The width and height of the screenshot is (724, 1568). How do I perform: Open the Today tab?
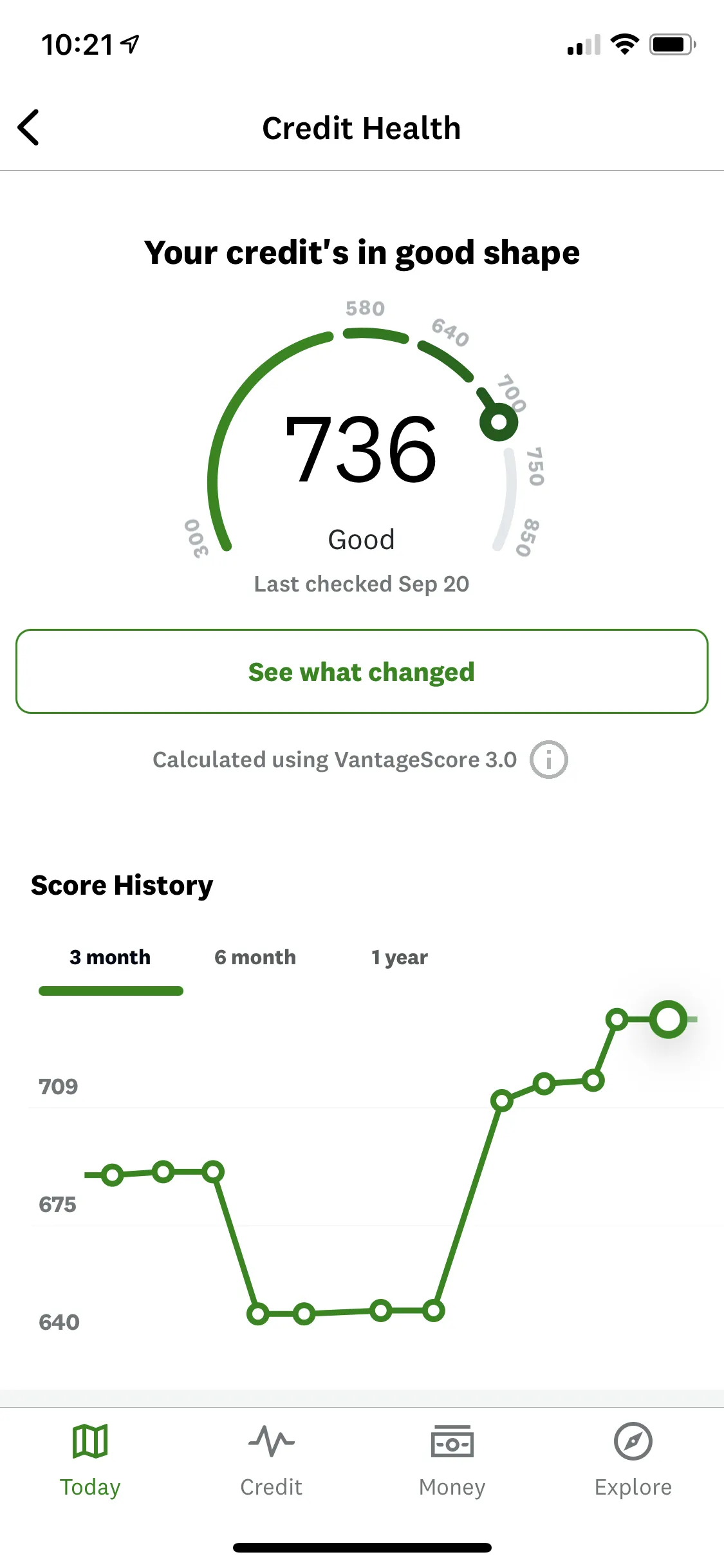click(90, 1460)
